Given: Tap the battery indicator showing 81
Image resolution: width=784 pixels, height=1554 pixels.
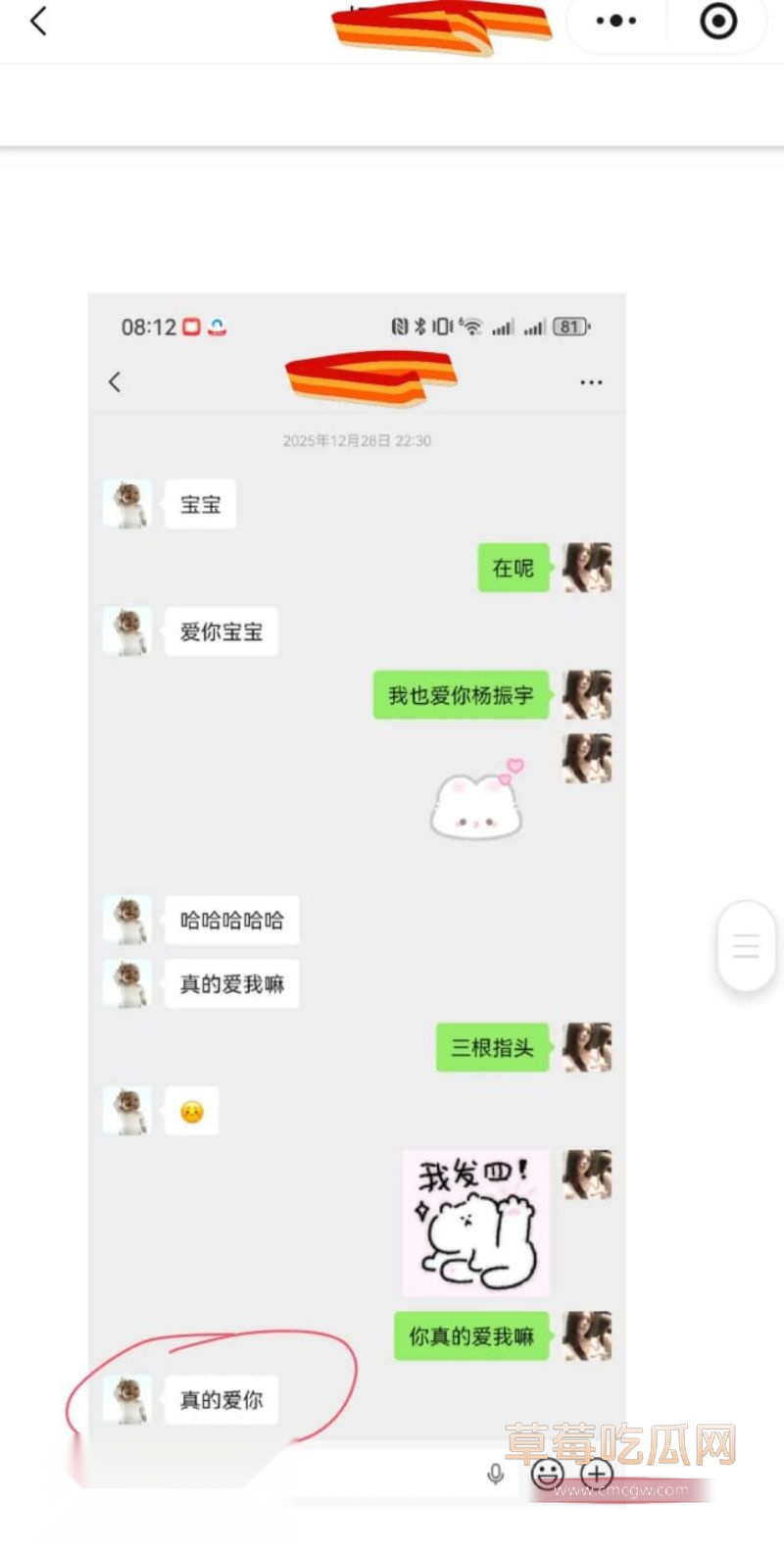Looking at the screenshot, I should coord(568,326).
